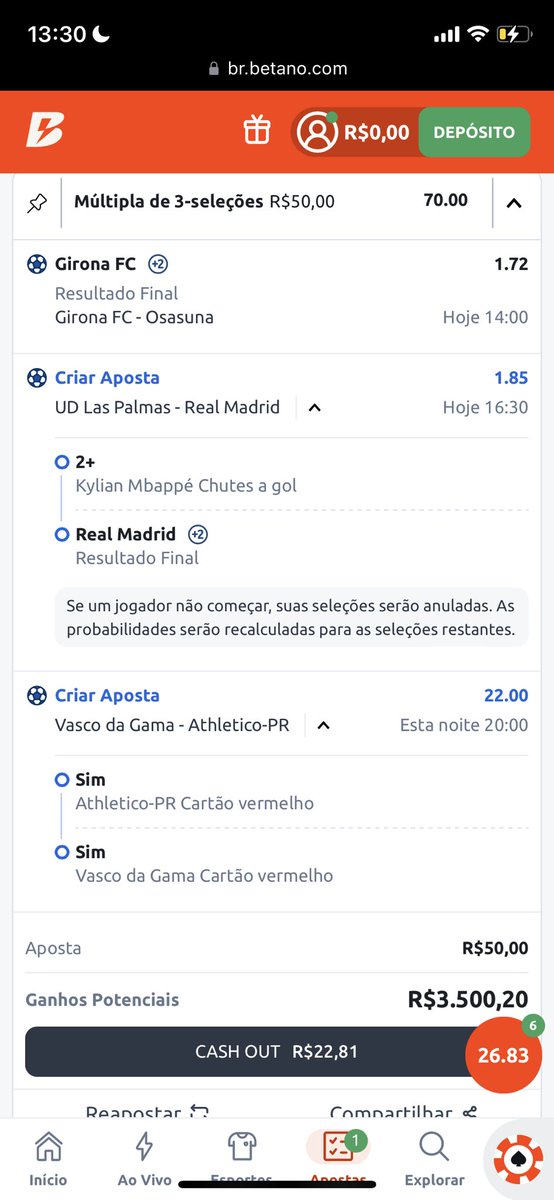This screenshot has width=554, height=1200.
Task: Share this bet with Compartilhar
Action: pos(404,1112)
